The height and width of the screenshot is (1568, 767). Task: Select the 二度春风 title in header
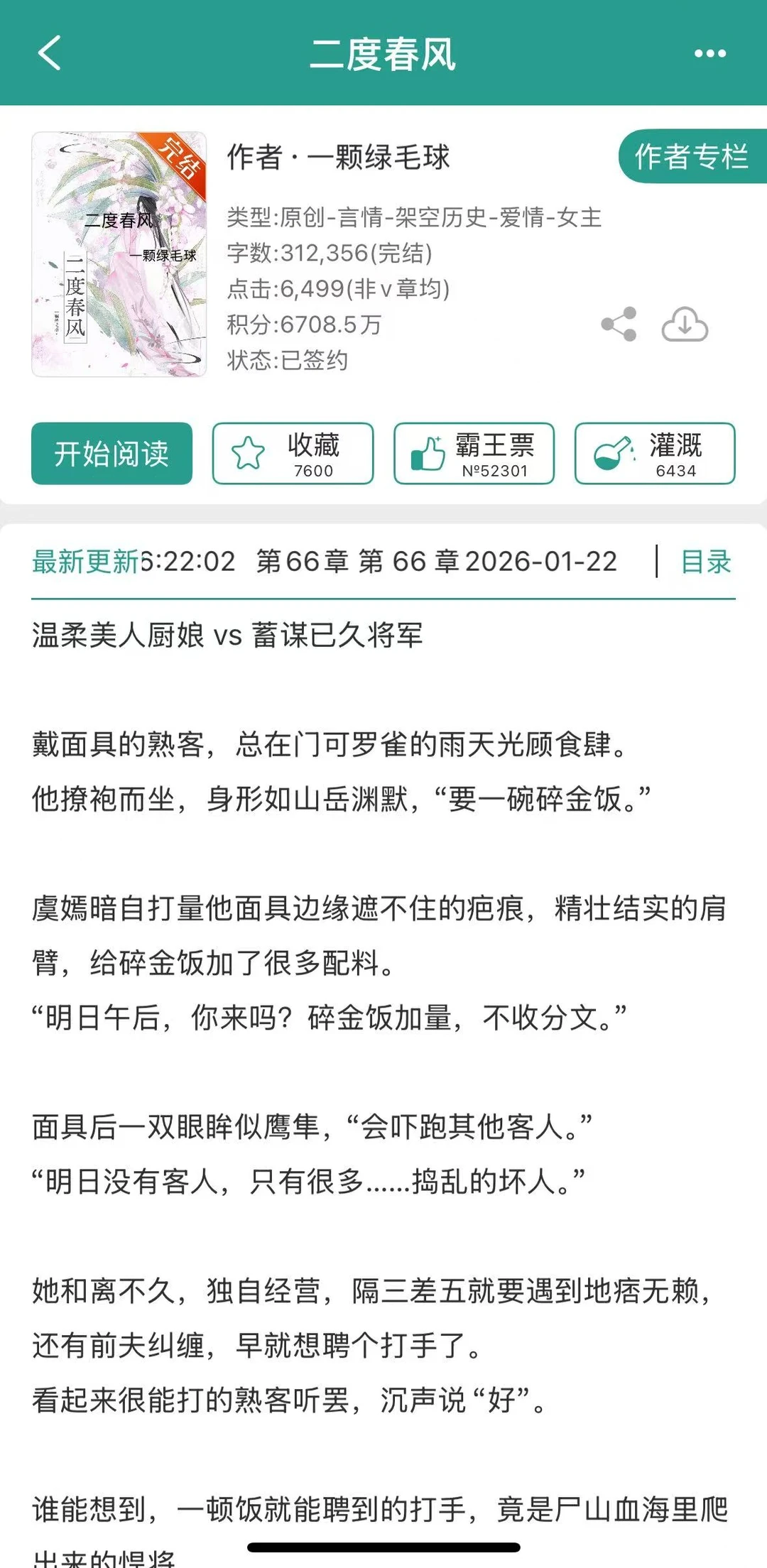pos(383,53)
